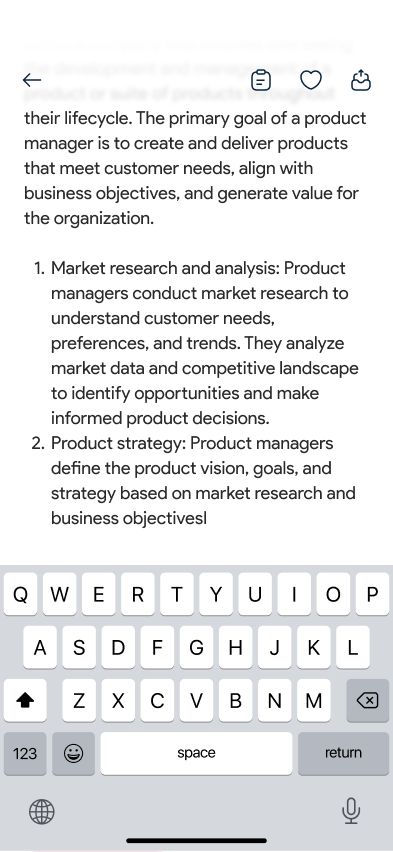Open the emoji keyboard
393x852 pixels.
(x=73, y=753)
